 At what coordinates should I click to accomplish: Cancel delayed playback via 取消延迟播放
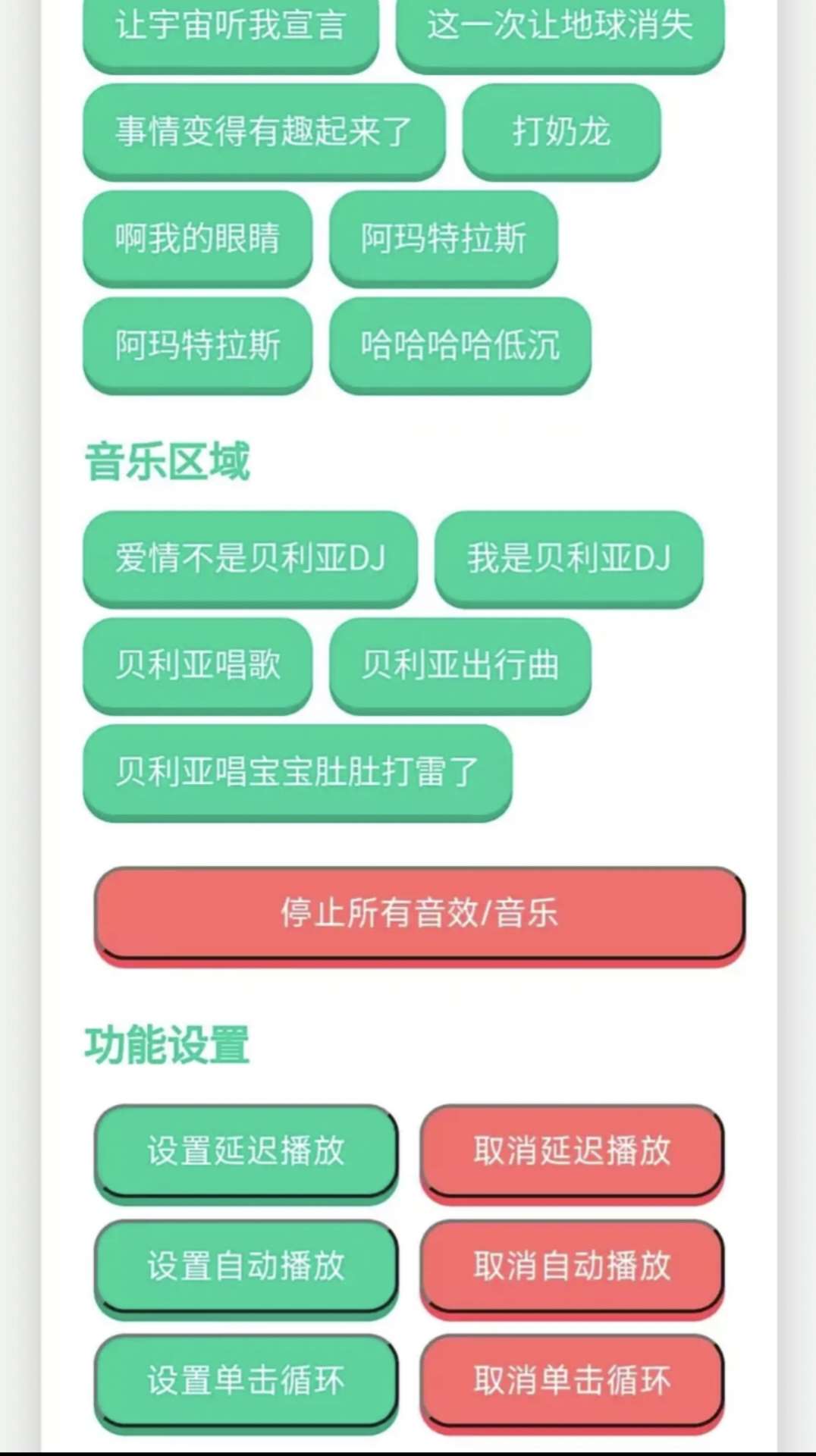point(573,1151)
